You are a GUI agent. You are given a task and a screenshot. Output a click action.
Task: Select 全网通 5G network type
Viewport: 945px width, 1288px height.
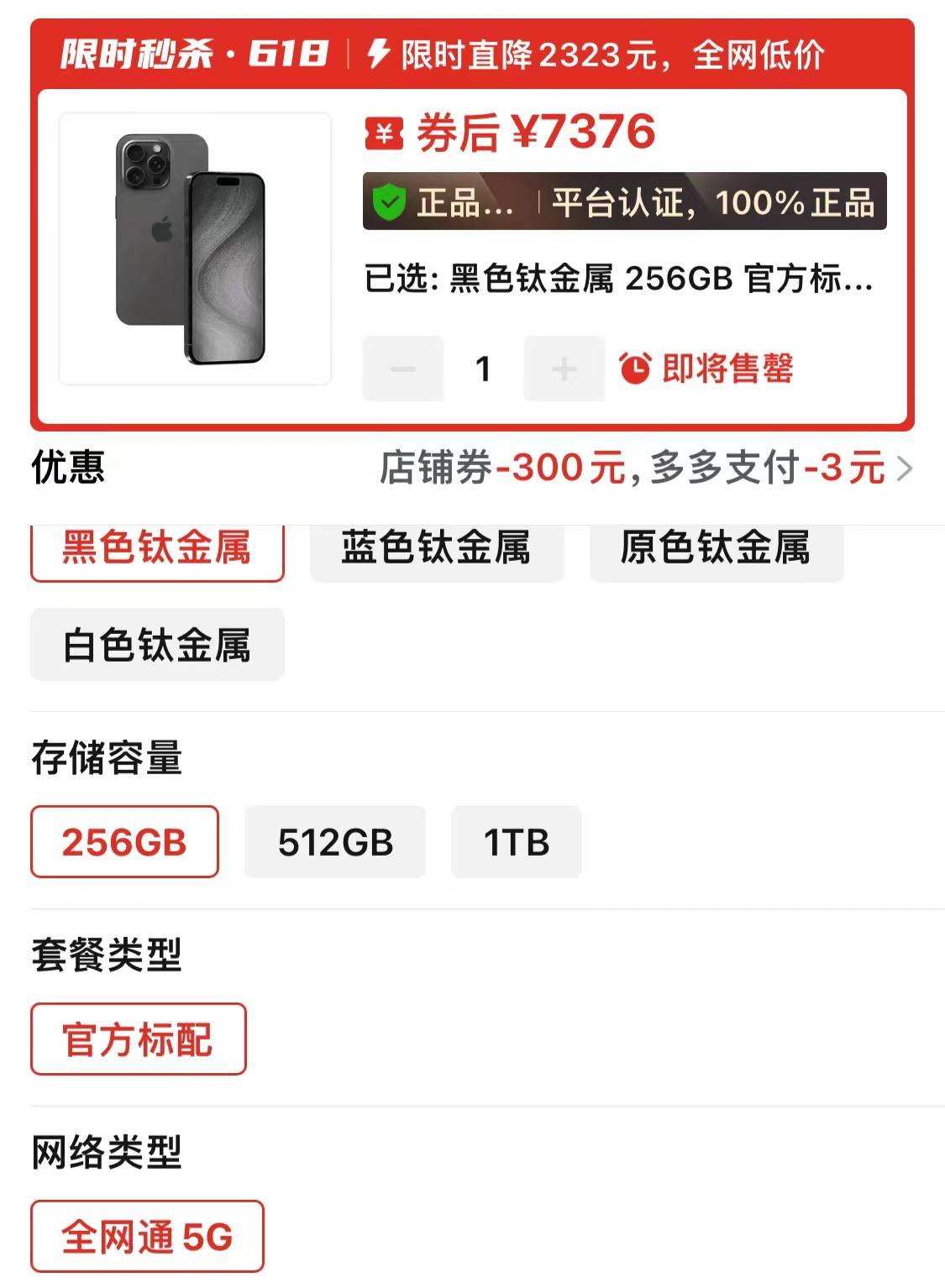(x=147, y=1237)
